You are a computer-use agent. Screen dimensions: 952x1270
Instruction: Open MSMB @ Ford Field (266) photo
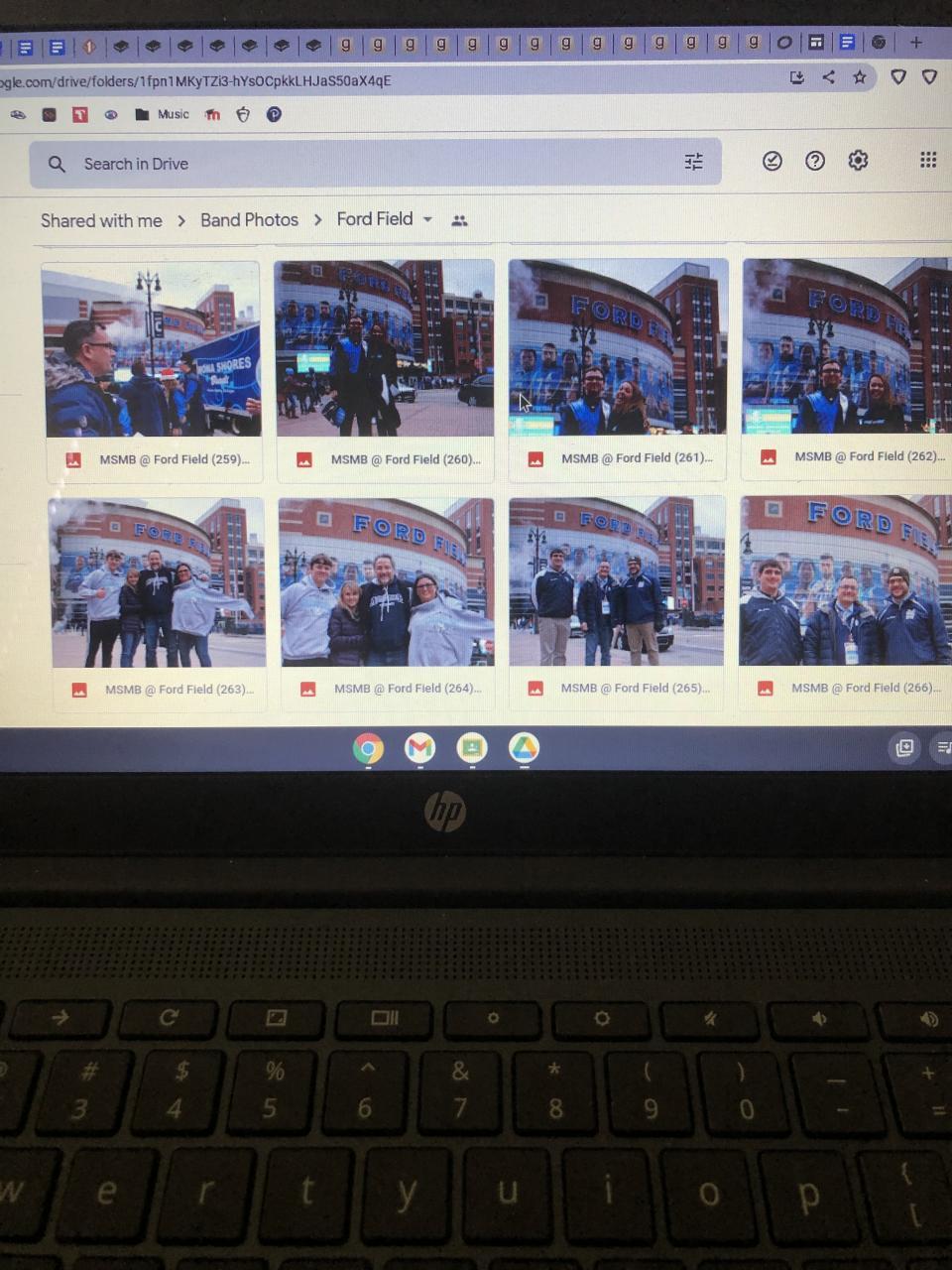click(x=844, y=579)
